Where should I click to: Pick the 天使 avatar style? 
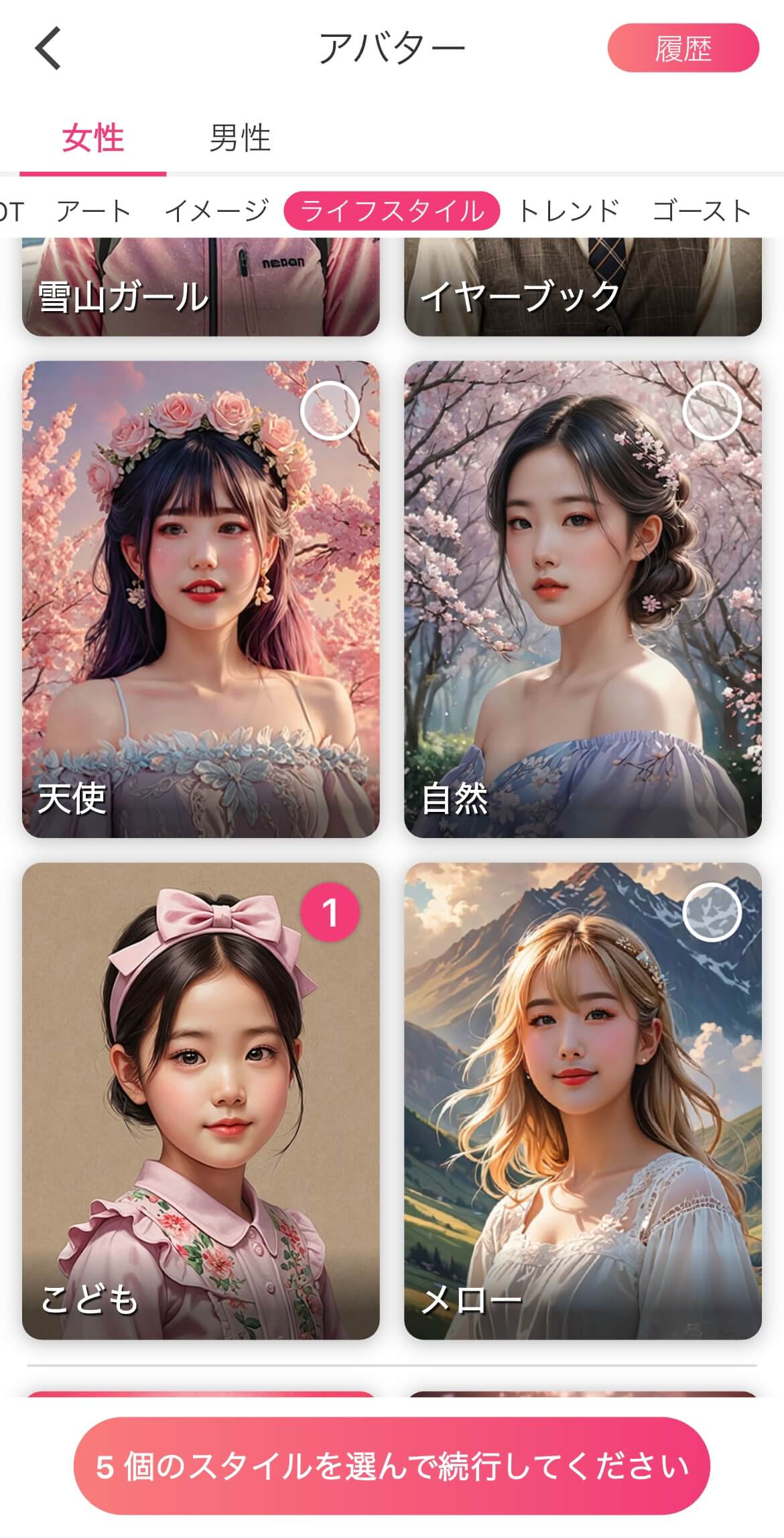pyautogui.click(x=200, y=599)
